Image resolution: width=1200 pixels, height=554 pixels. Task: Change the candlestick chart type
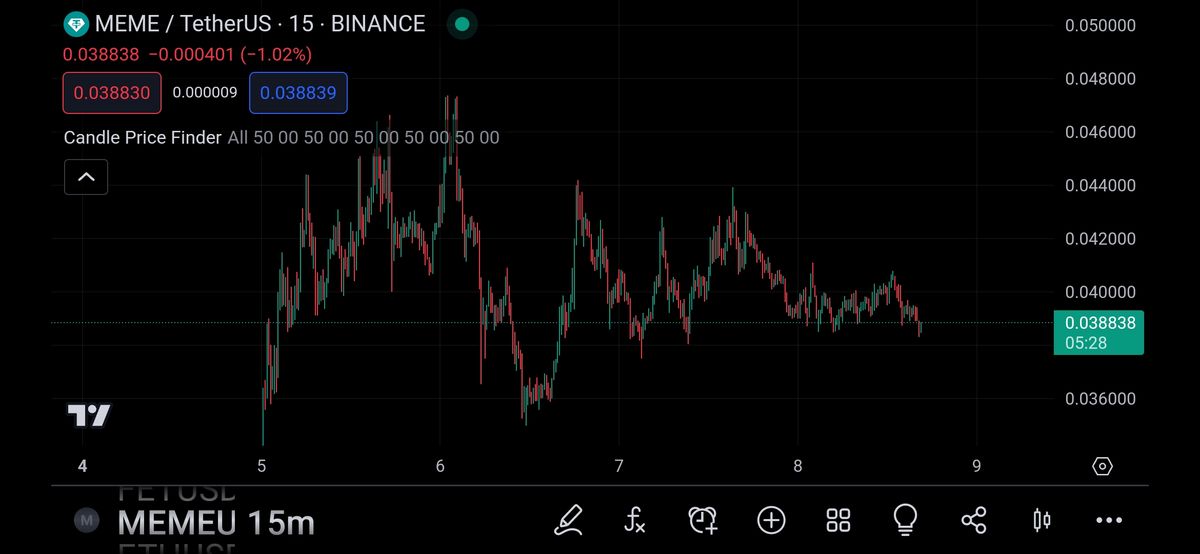1041,519
